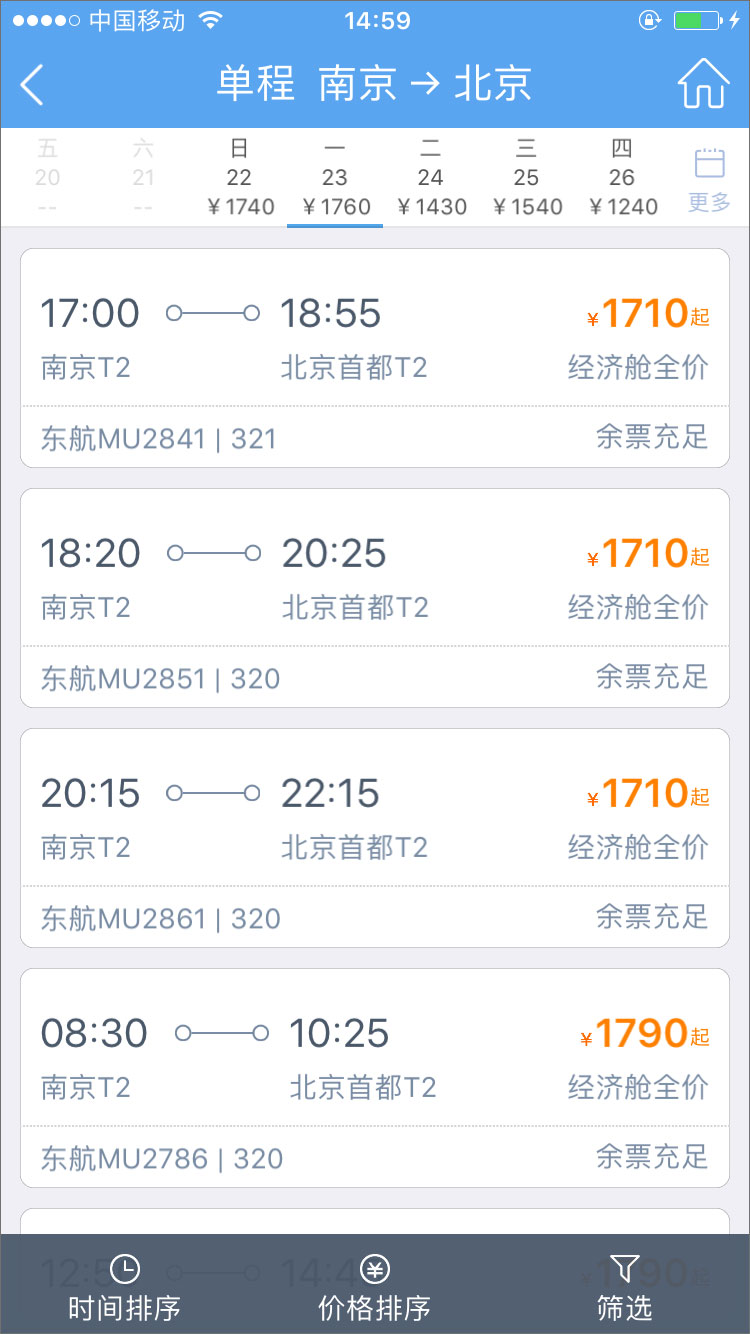Open the 17:00 MU2841 flight card
The width and height of the screenshot is (750, 1334).
[375, 355]
